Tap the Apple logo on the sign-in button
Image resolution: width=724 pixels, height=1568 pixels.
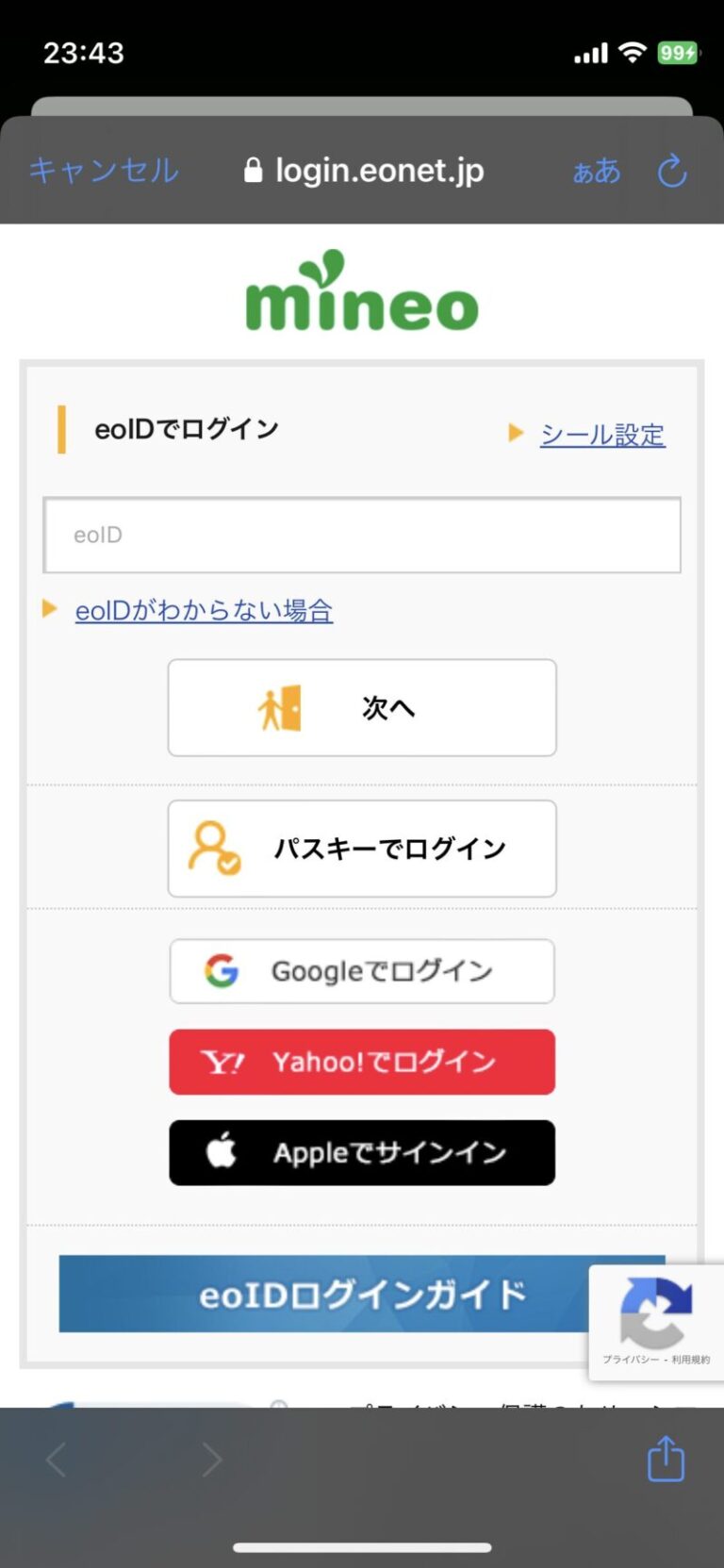pos(221,1151)
